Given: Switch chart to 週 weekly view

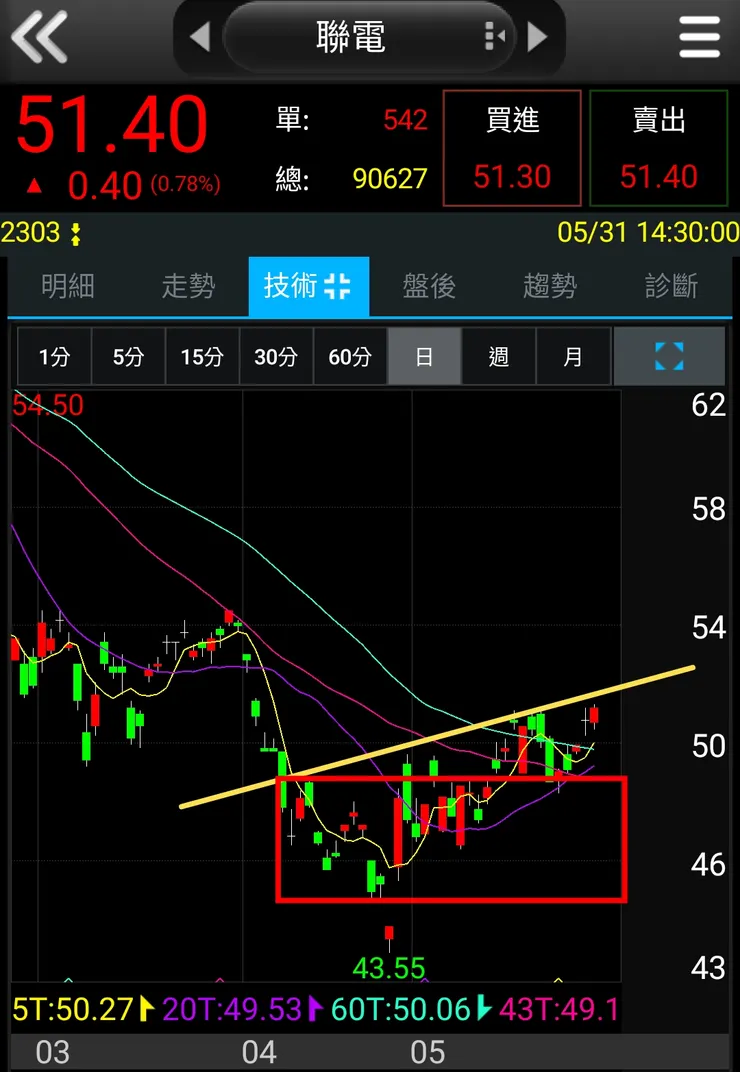Looking at the screenshot, I should 499,357.
